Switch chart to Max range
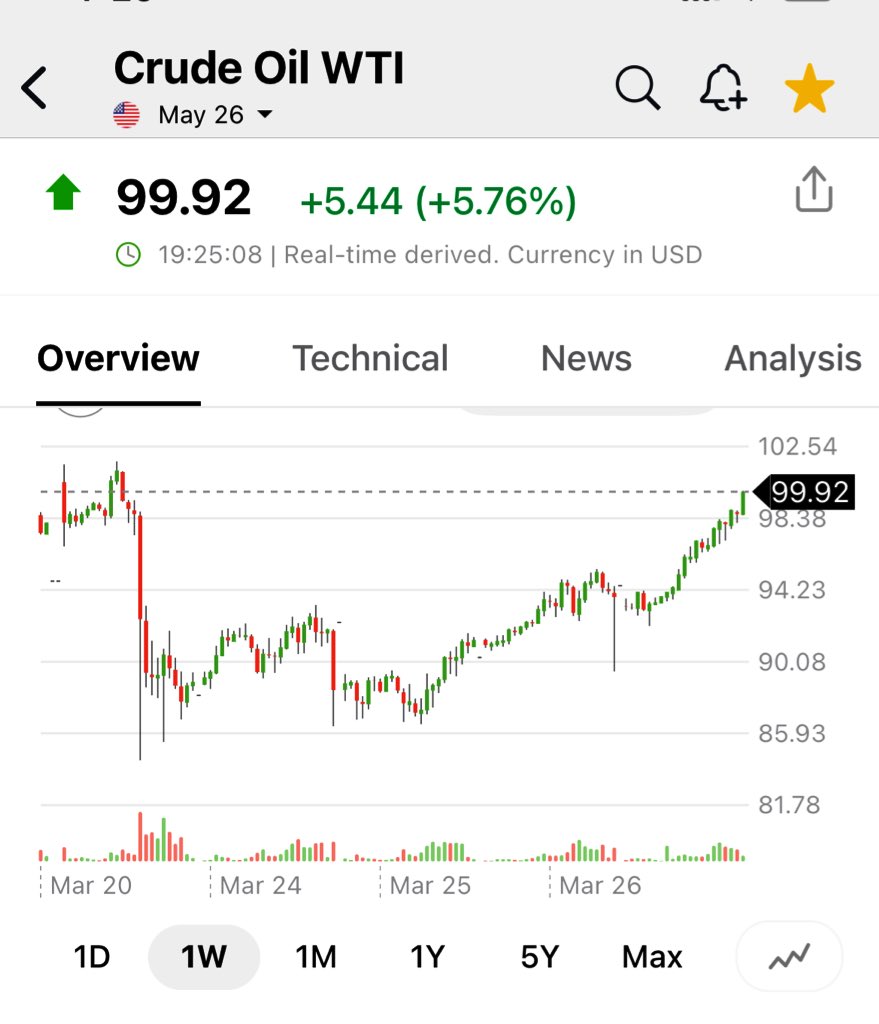The height and width of the screenshot is (1024, 879). pos(652,957)
